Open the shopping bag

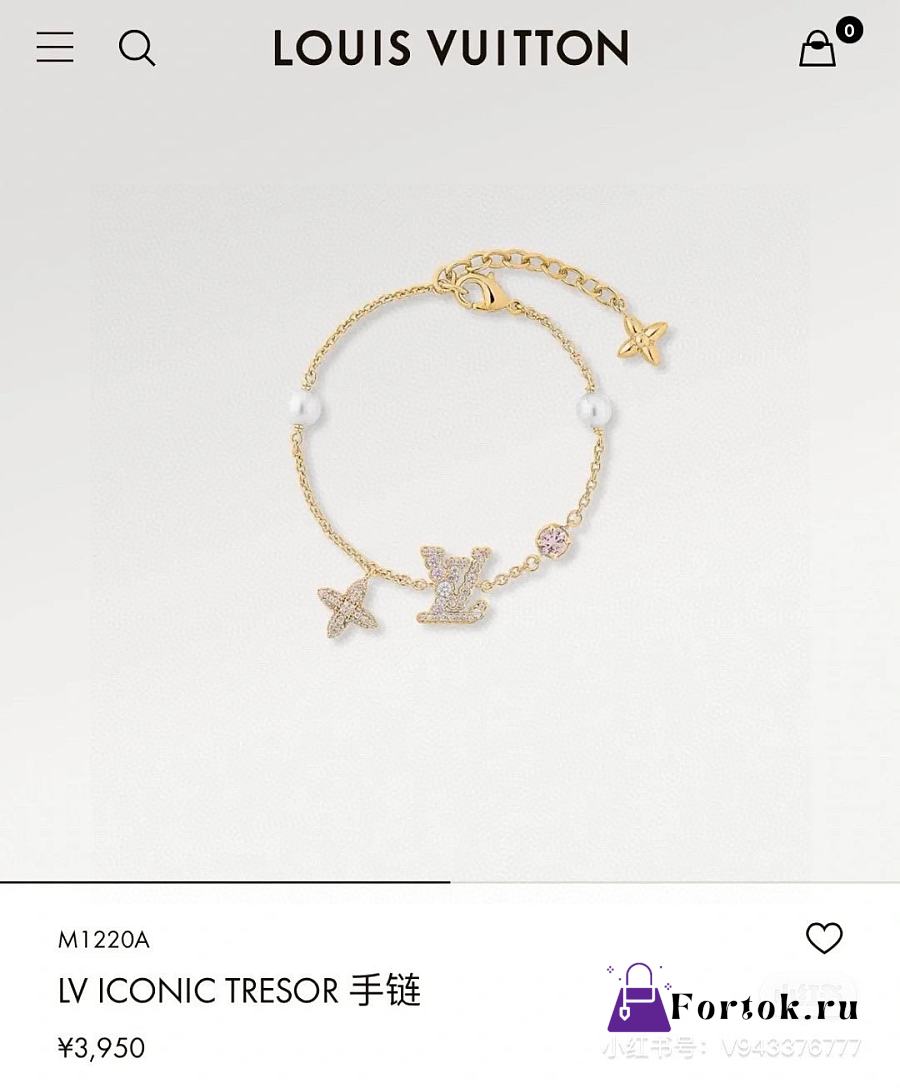[x=818, y=48]
